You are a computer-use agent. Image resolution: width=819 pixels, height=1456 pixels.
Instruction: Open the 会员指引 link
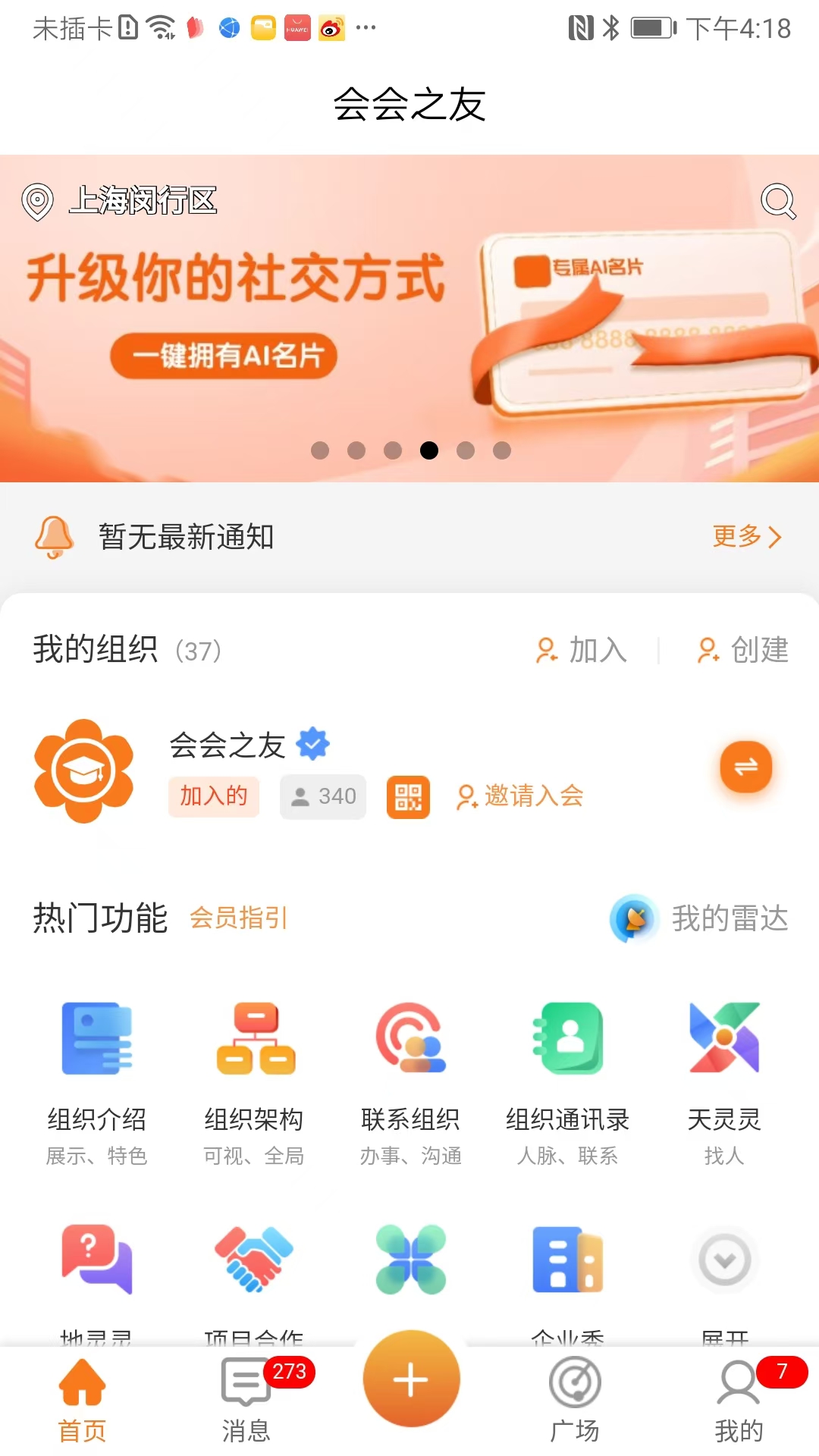(238, 918)
